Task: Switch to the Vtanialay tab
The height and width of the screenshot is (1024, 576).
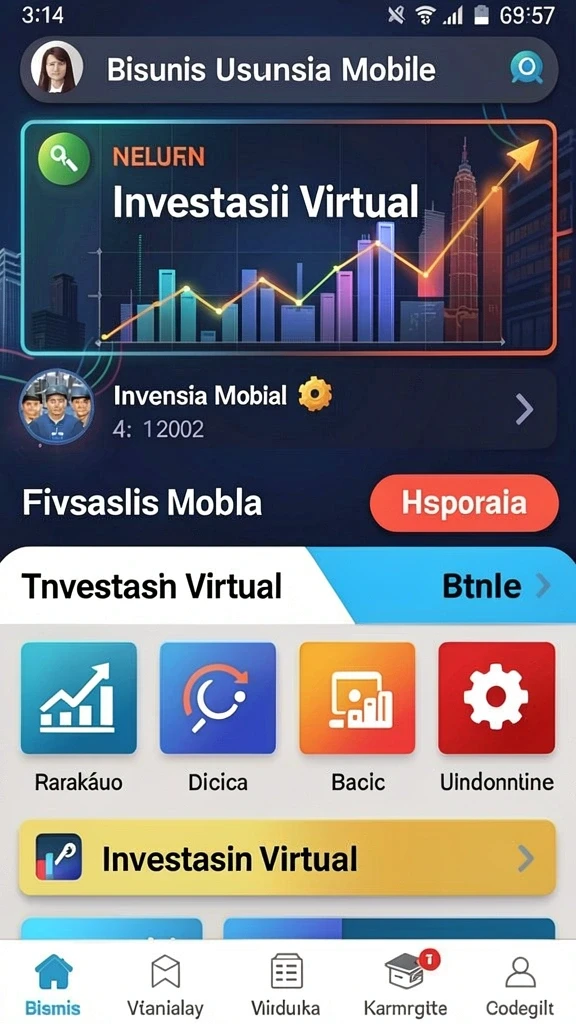Action: 165,983
